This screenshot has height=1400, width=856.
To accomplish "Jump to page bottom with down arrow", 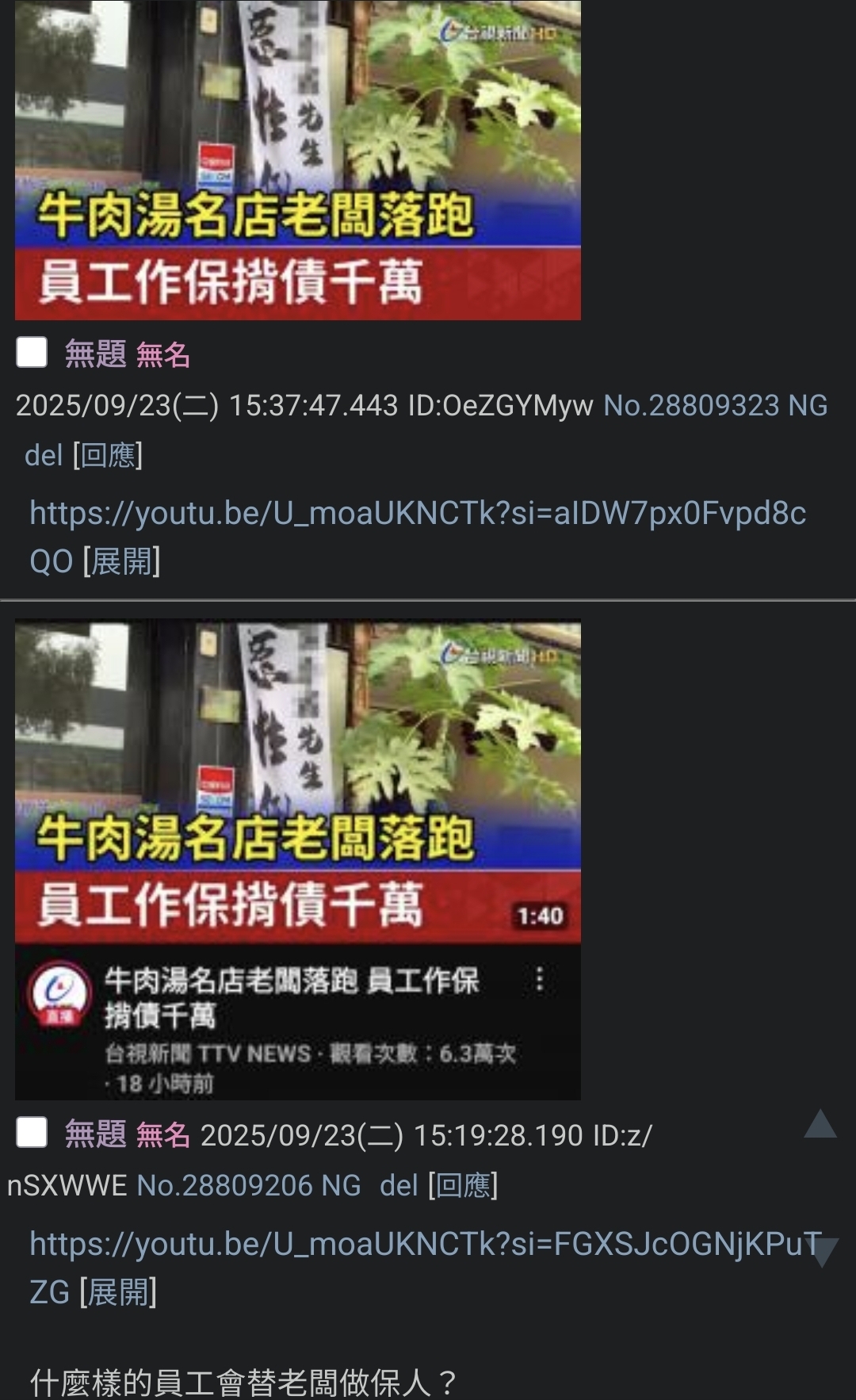I will [822, 1253].
